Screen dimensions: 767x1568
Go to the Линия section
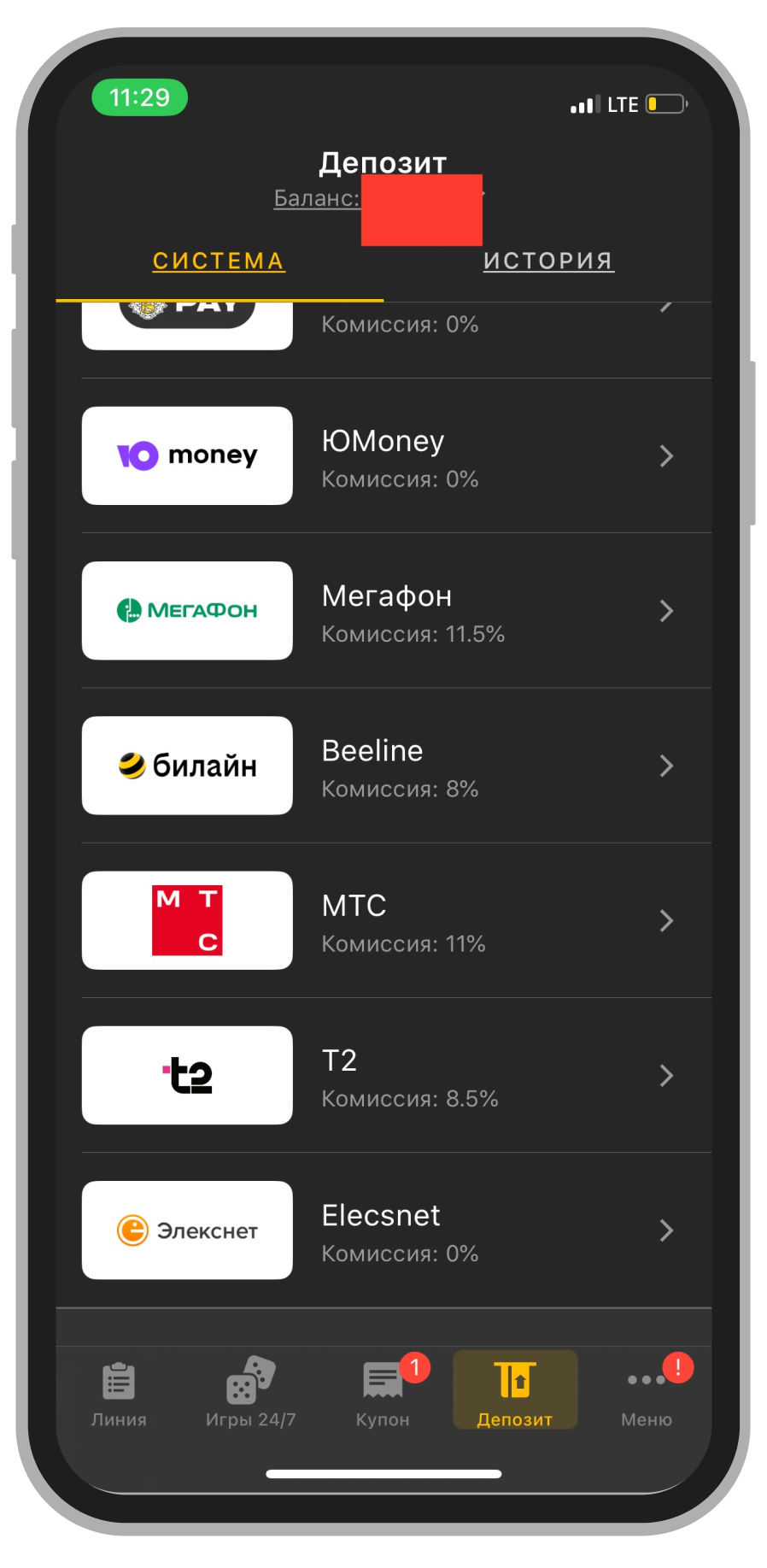[119, 1394]
